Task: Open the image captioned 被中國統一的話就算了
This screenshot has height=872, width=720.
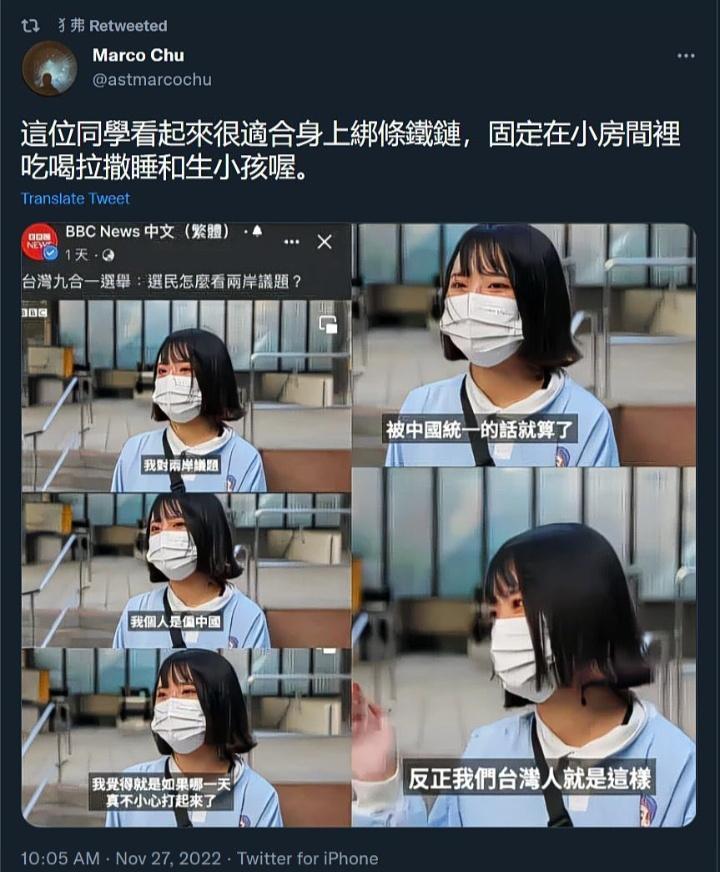Action: click(523, 345)
